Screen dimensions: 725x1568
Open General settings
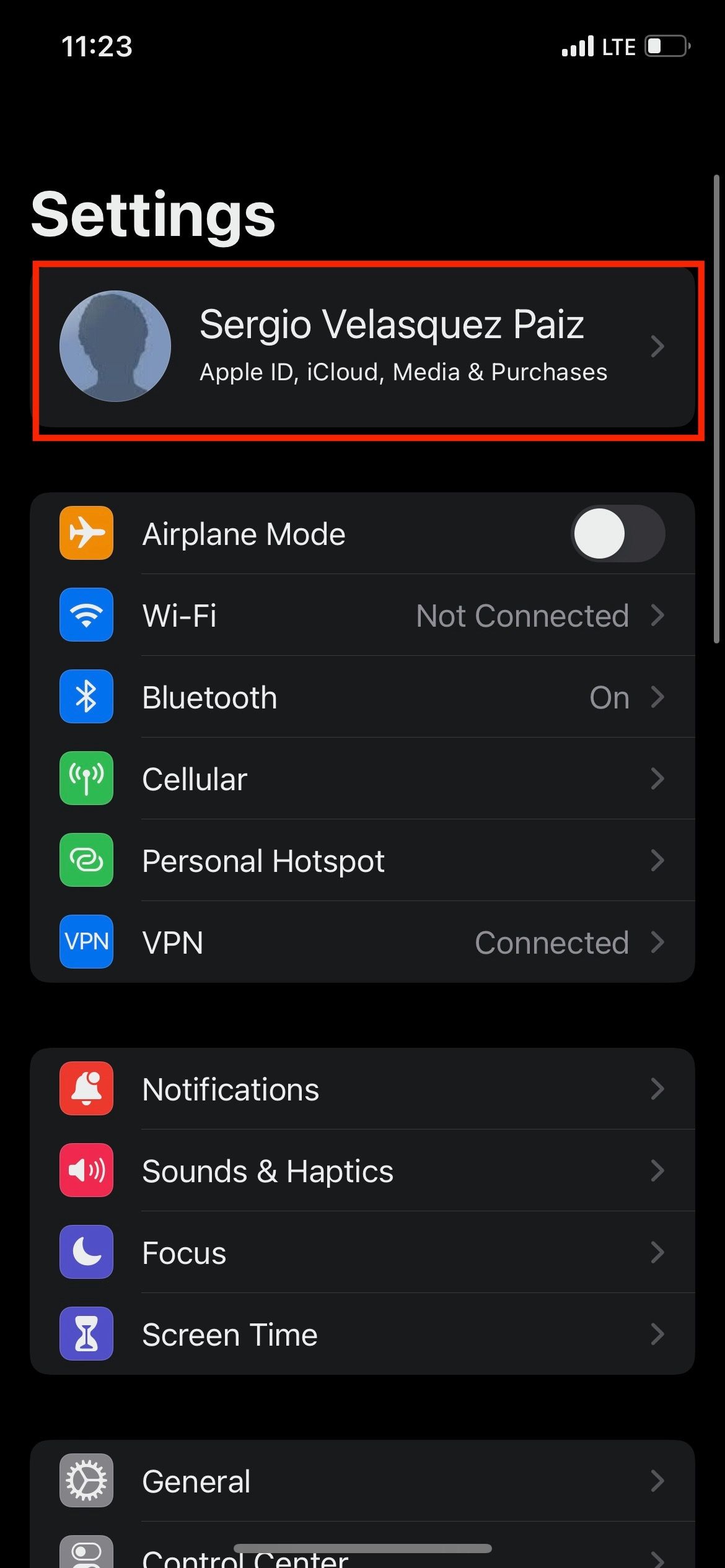coord(372,1480)
